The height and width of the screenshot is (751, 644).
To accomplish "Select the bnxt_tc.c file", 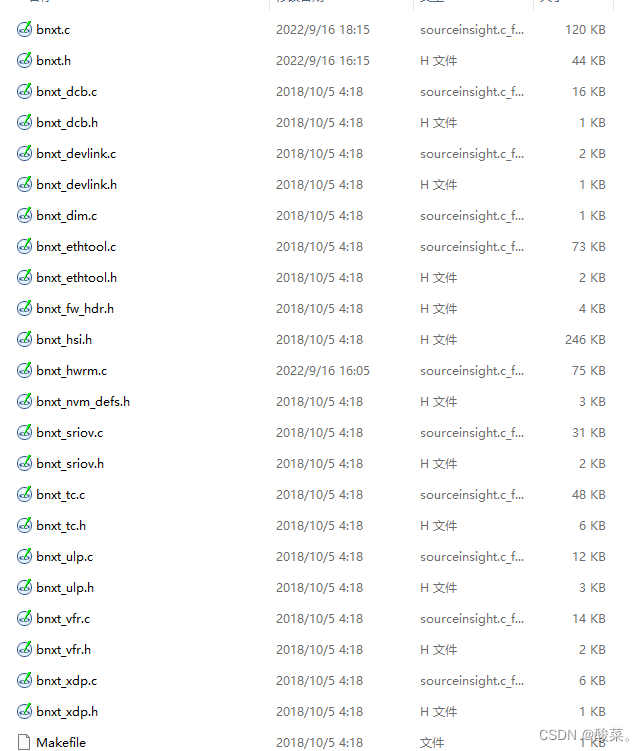I will [x=61, y=495].
